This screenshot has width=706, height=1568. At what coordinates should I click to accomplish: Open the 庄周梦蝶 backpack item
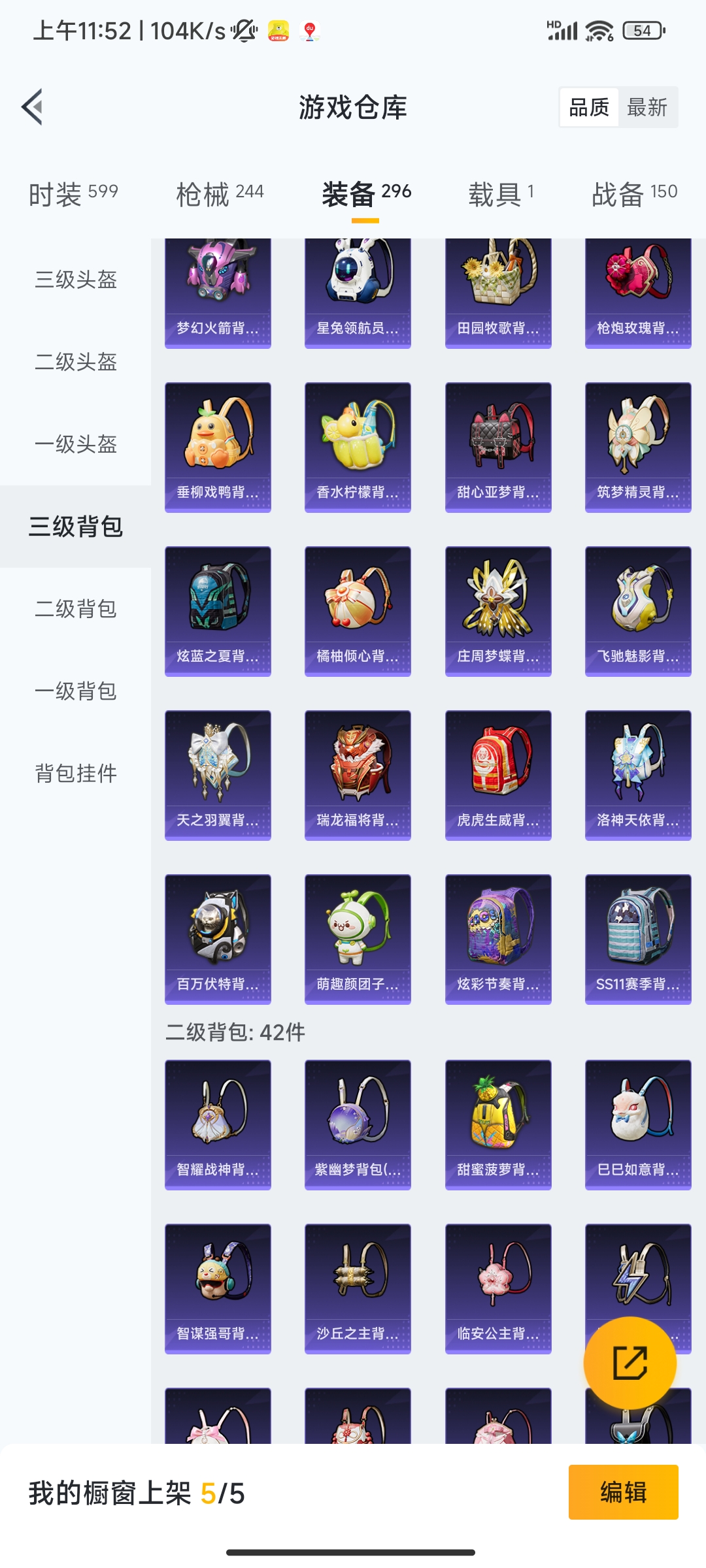pyautogui.click(x=498, y=612)
